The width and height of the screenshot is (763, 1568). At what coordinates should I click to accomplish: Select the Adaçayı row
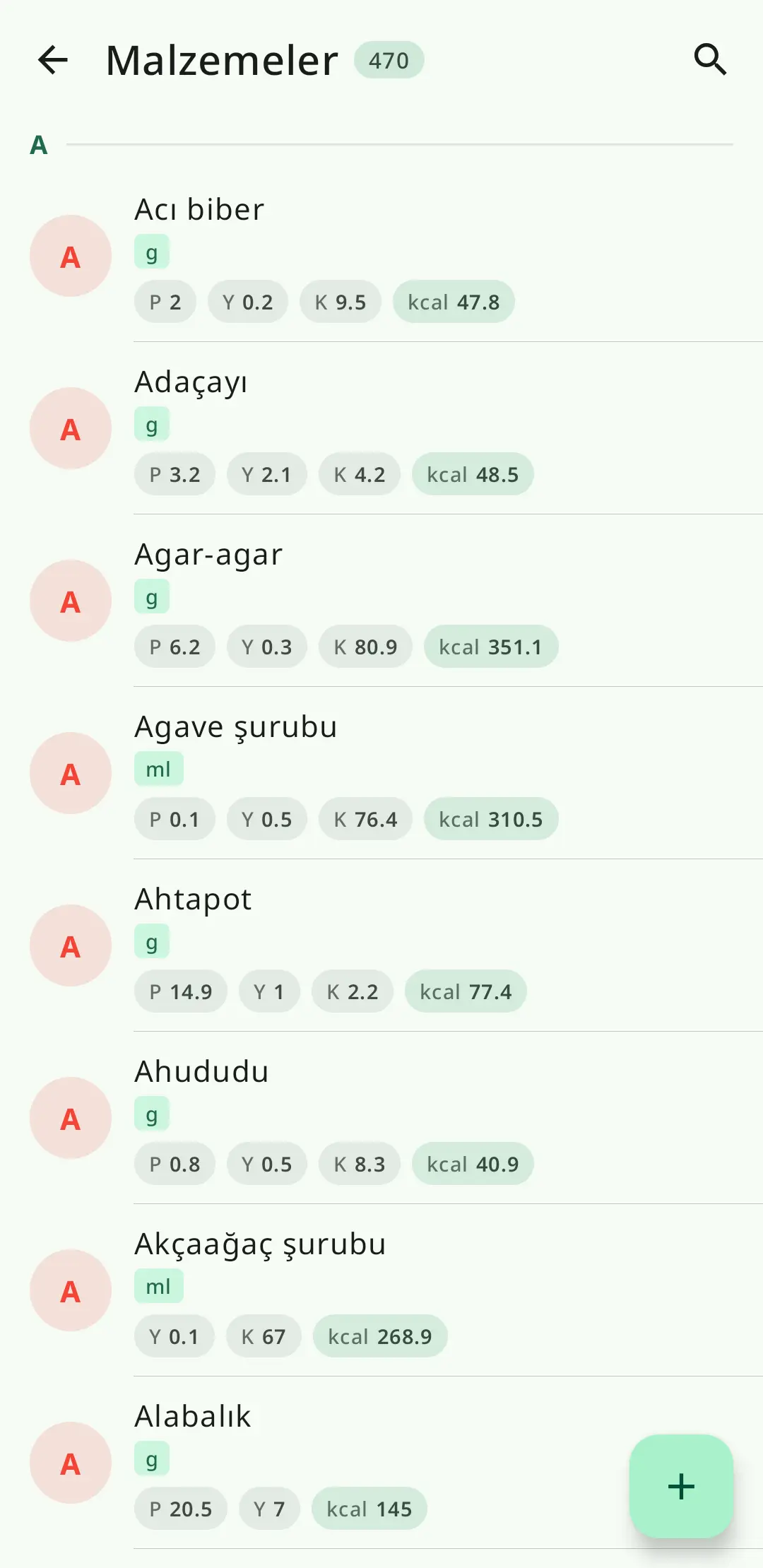tap(381, 428)
